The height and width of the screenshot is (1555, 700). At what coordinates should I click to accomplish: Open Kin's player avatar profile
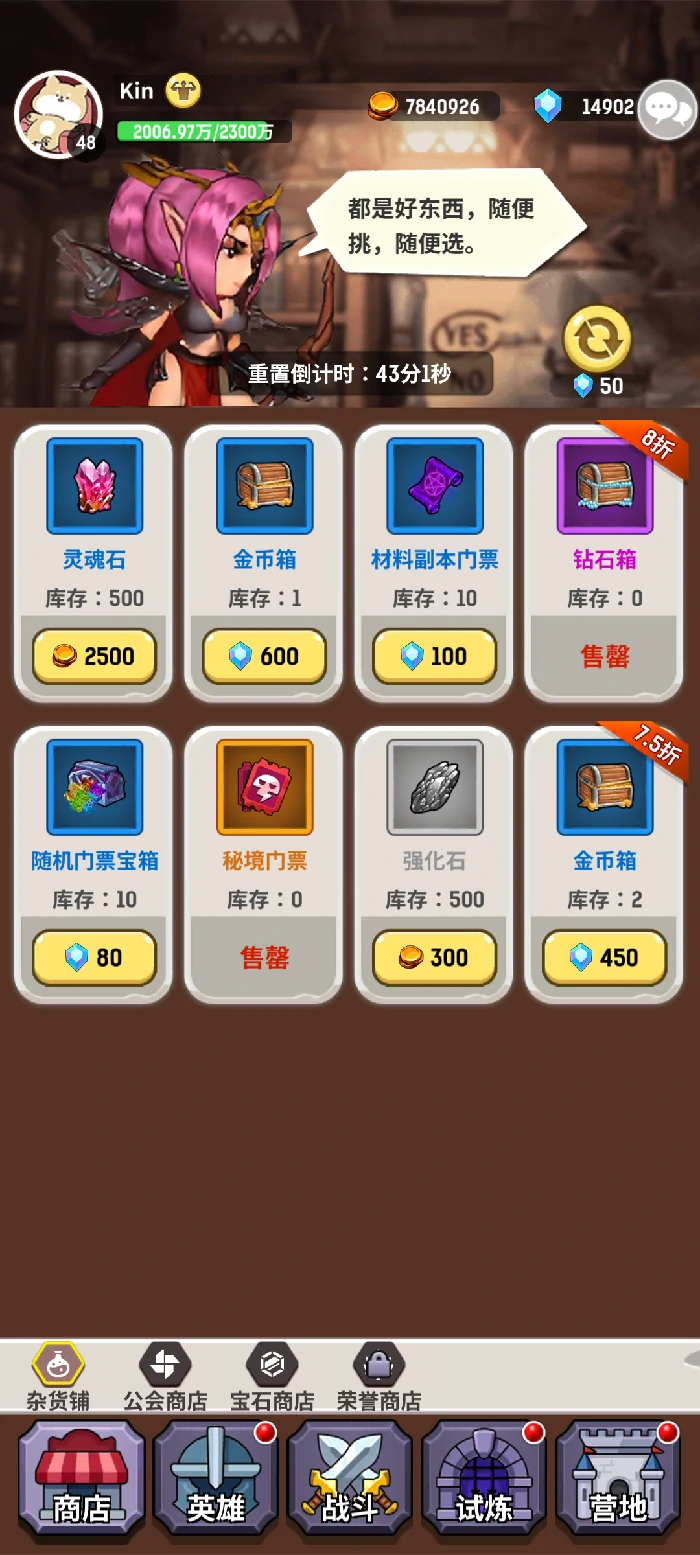(x=58, y=114)
